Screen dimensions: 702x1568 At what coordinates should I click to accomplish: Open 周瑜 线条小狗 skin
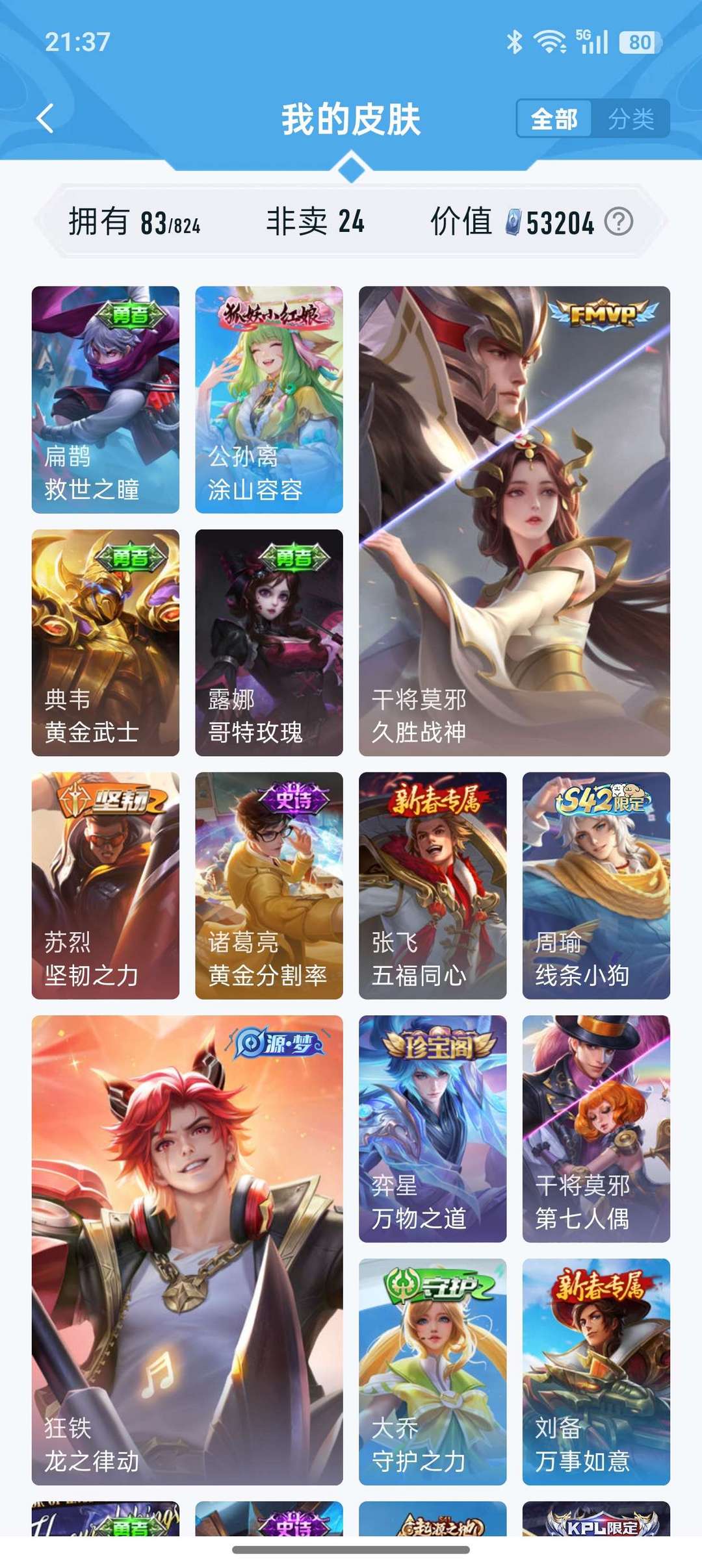(x=596, y=885)
